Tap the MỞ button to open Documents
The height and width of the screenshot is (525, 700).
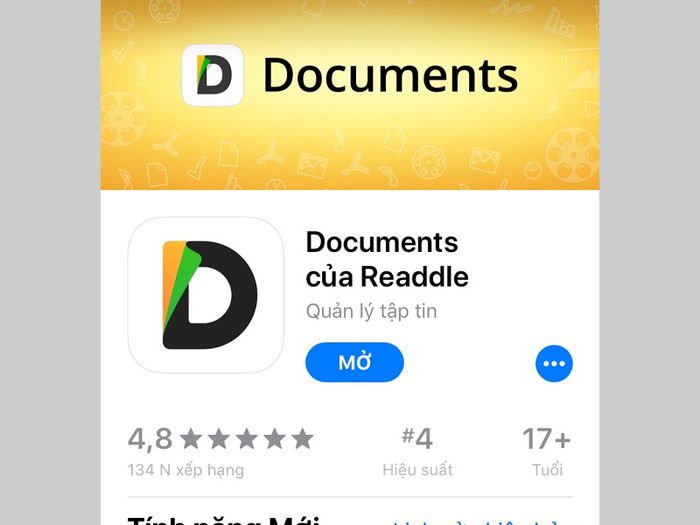(354, 362)
